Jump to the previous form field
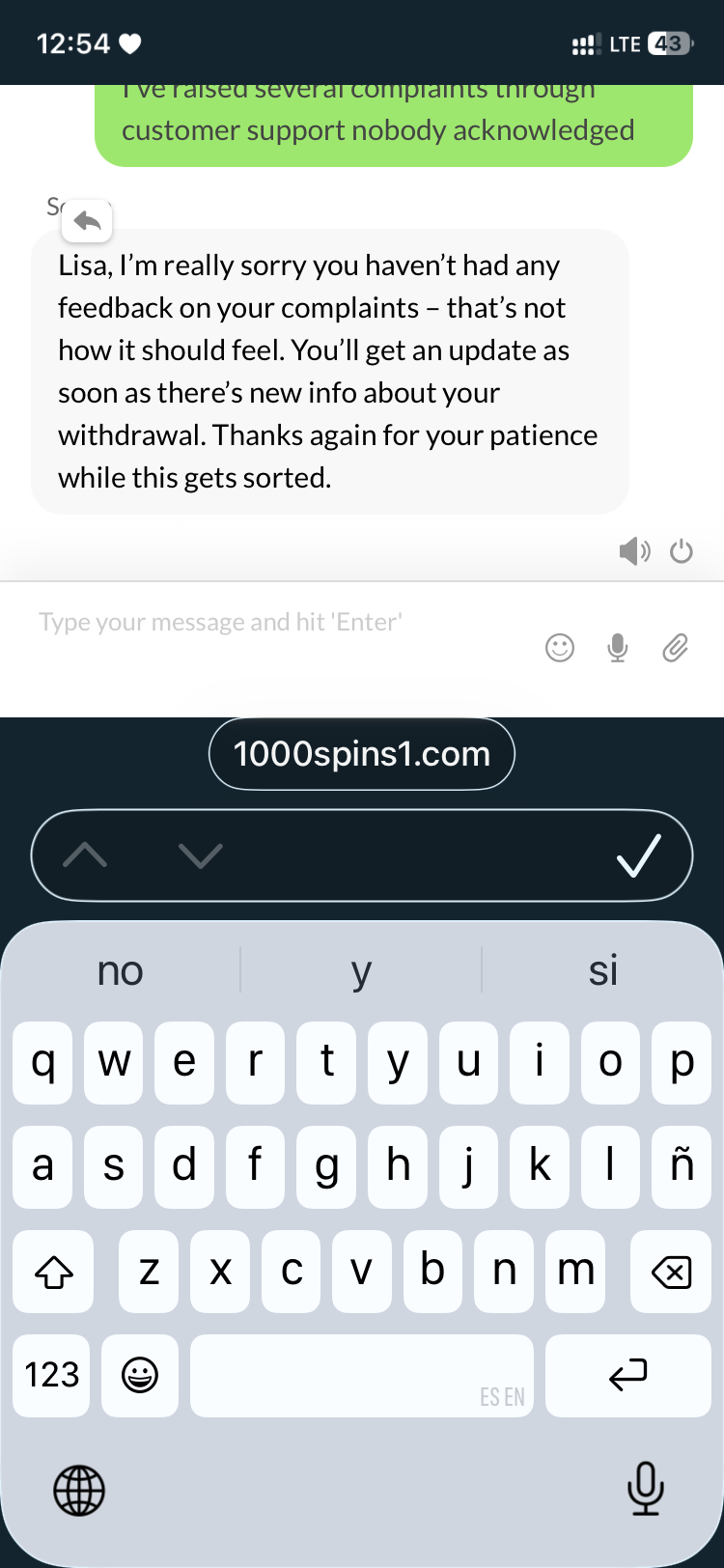The height and width of the screenshot is (1568, 724). 85,855
